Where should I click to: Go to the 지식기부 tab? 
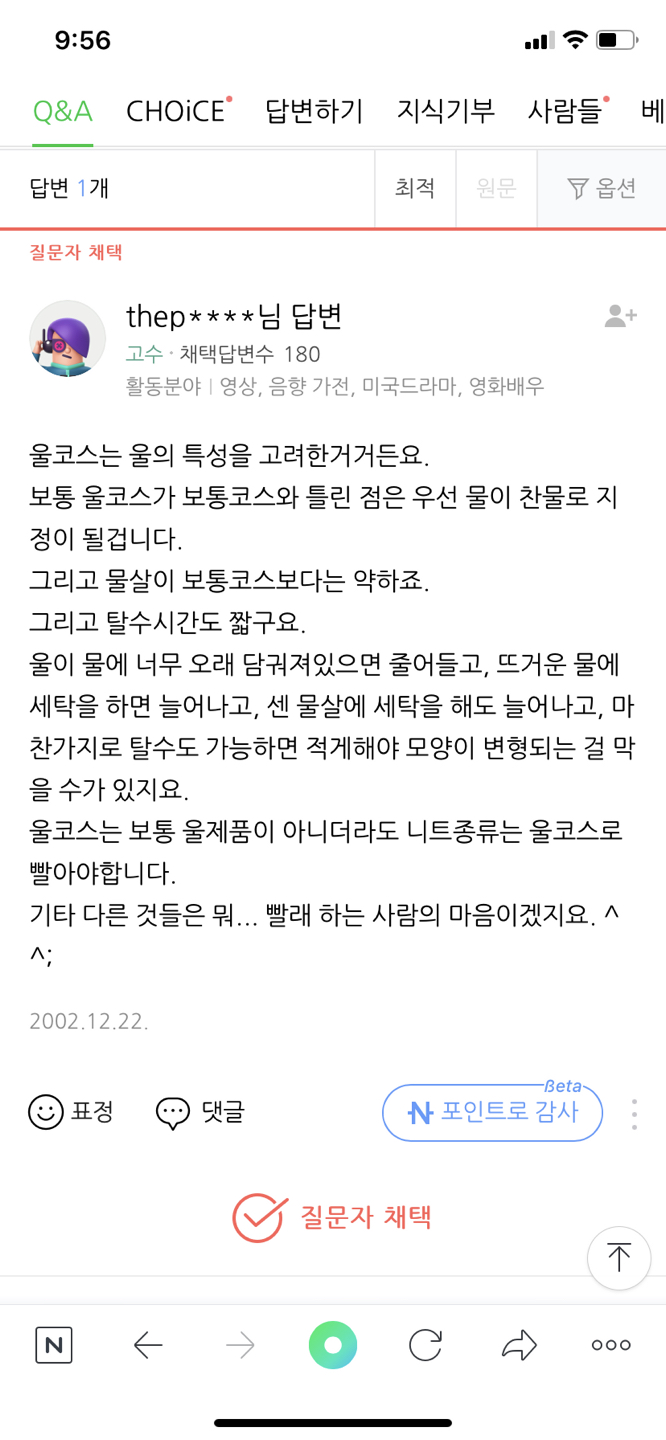[445, 111]
